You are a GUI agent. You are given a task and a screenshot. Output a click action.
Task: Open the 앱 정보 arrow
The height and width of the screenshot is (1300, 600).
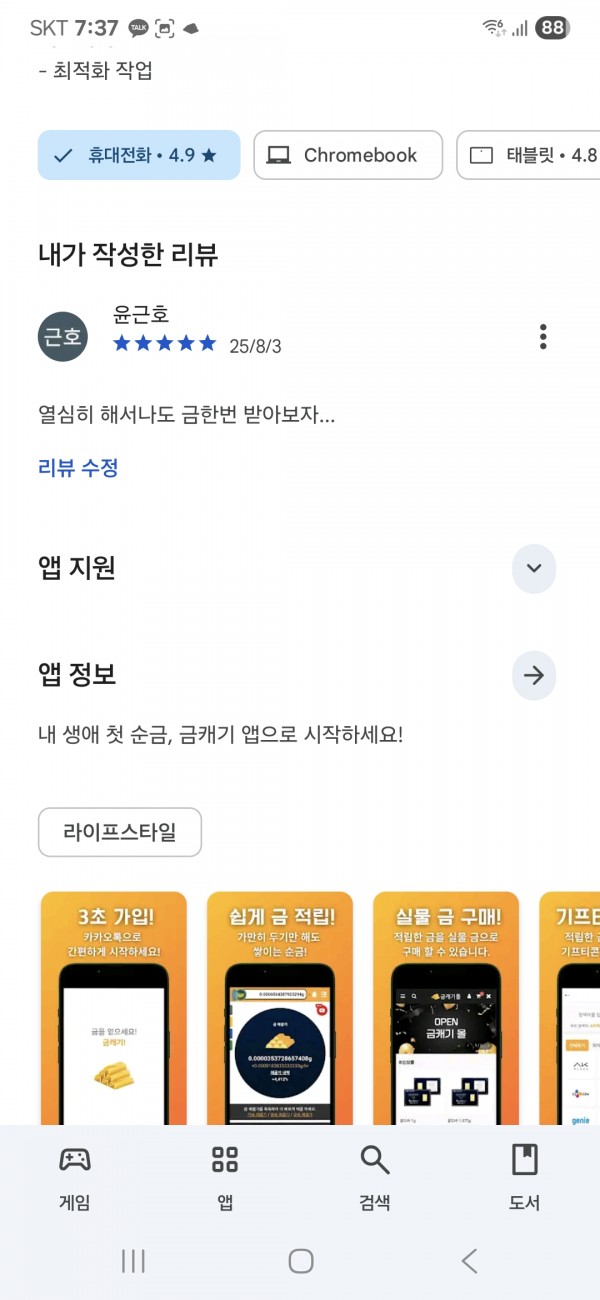[534, 676]
